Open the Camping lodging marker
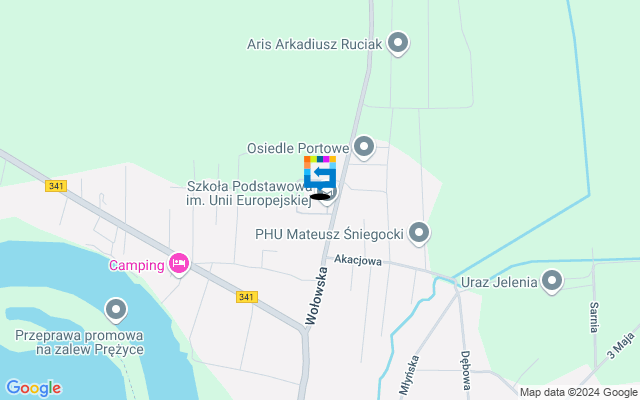 tap(179, 264)
